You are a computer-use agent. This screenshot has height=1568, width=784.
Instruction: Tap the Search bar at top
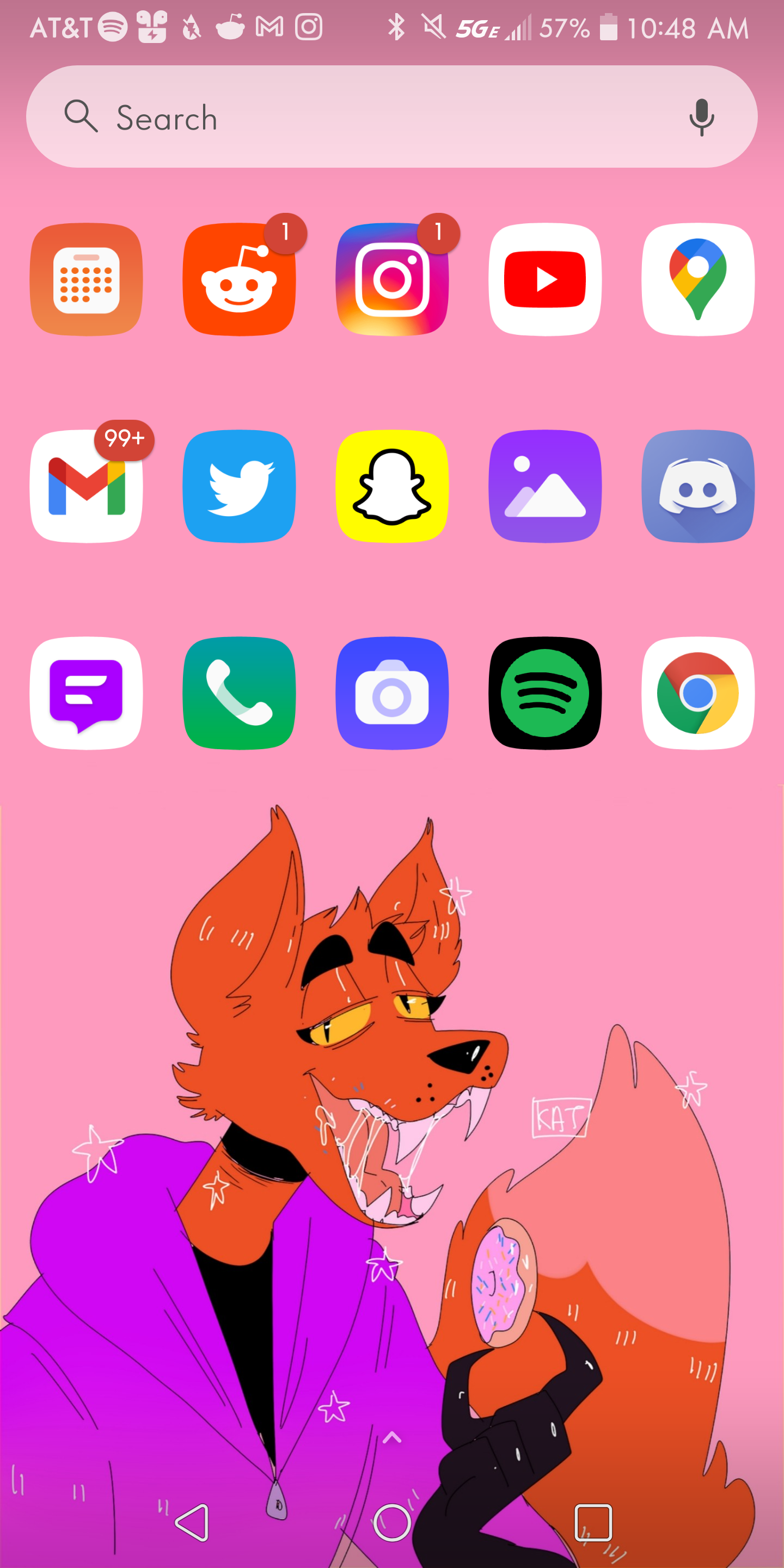click(391, 117)
